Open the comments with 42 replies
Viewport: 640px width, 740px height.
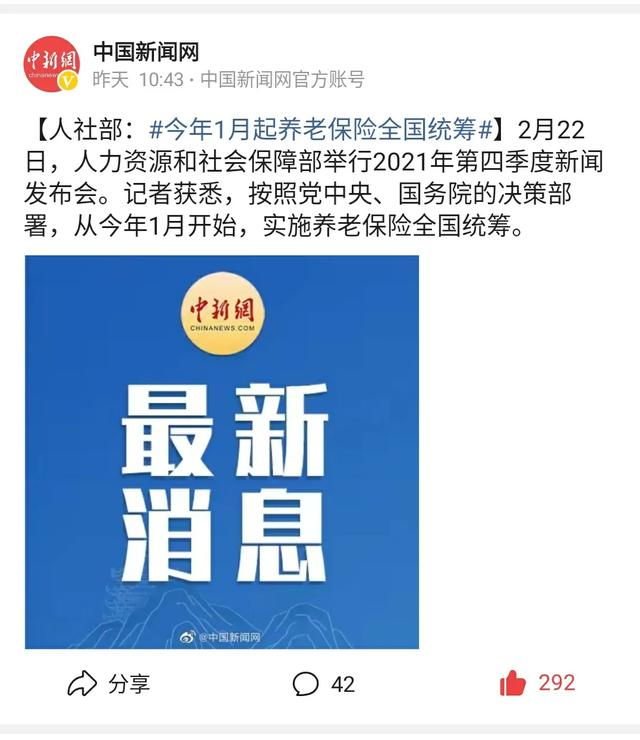click(323, 683)
